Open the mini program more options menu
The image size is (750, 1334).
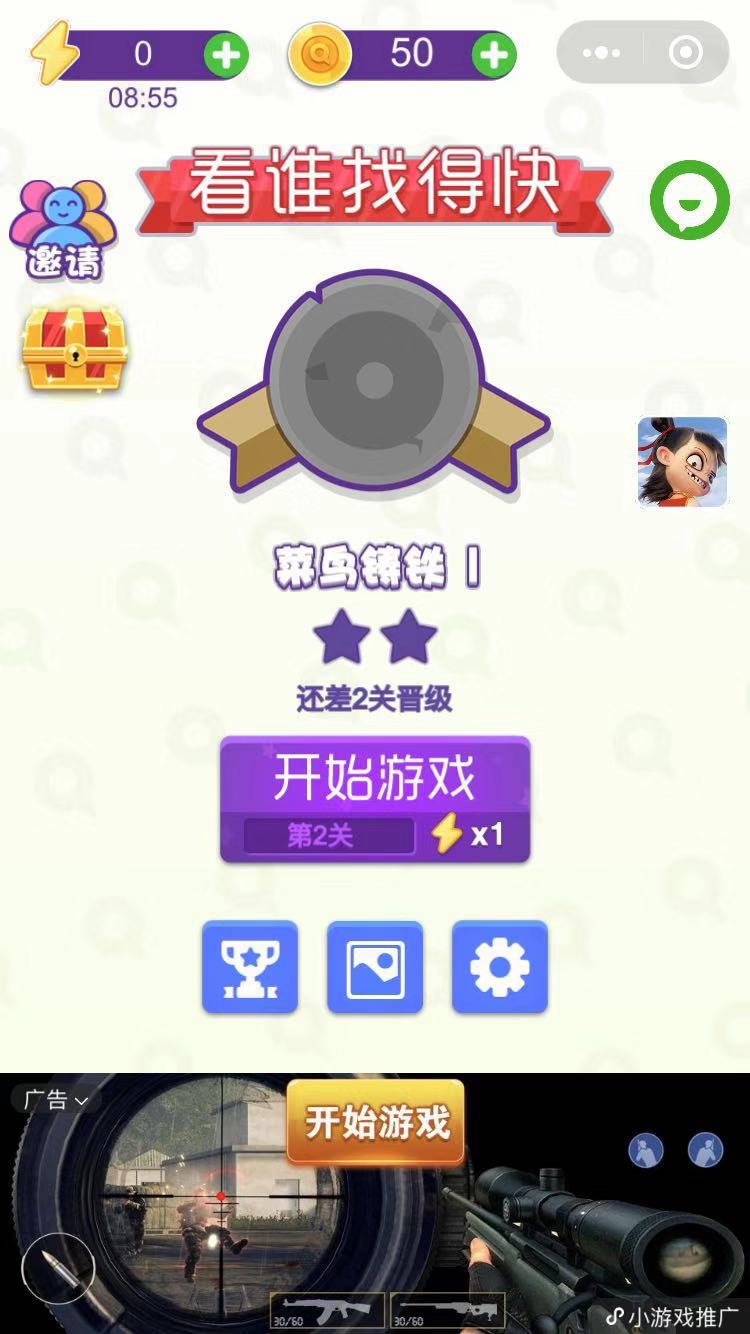(601, 52)
